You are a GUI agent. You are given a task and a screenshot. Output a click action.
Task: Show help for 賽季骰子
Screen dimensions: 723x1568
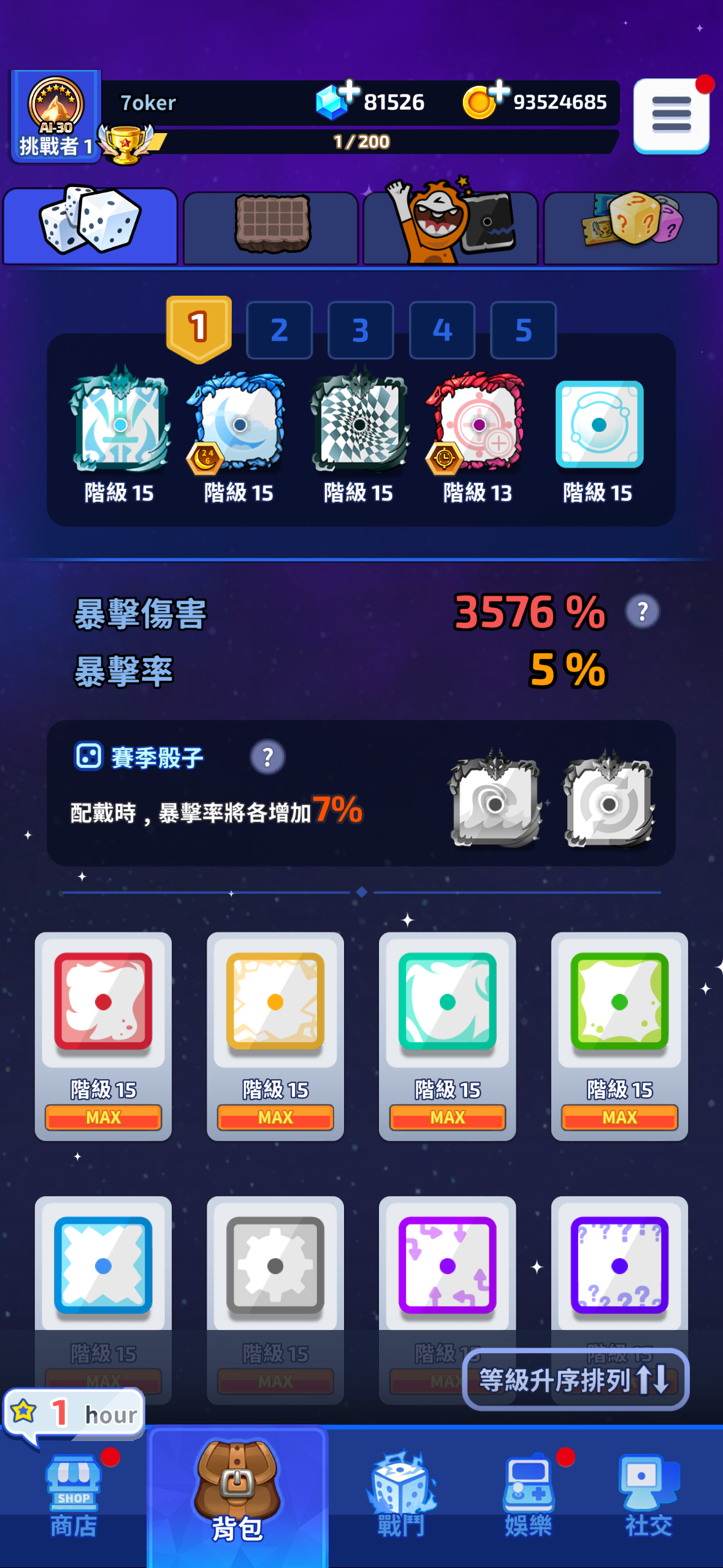pos(267,757)
